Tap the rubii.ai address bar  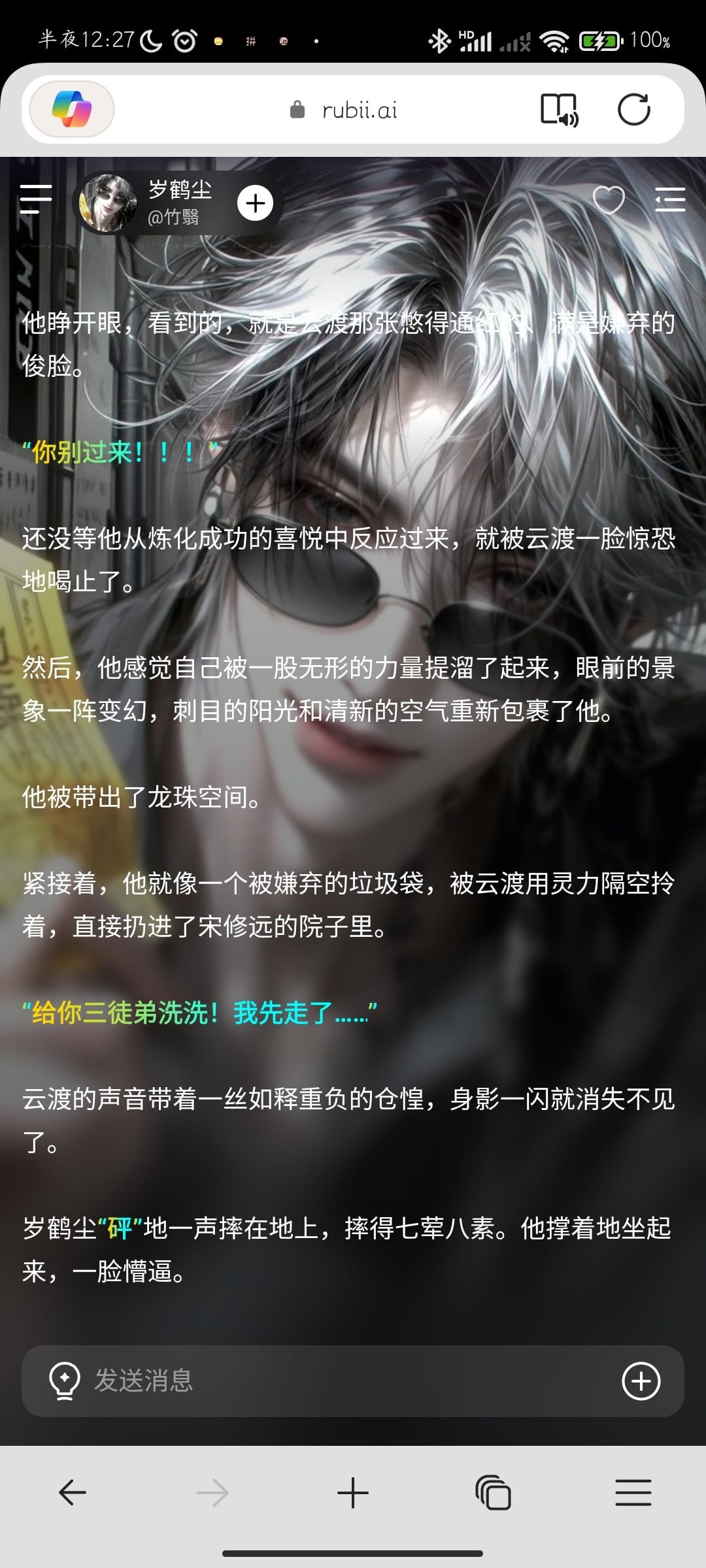344,110
